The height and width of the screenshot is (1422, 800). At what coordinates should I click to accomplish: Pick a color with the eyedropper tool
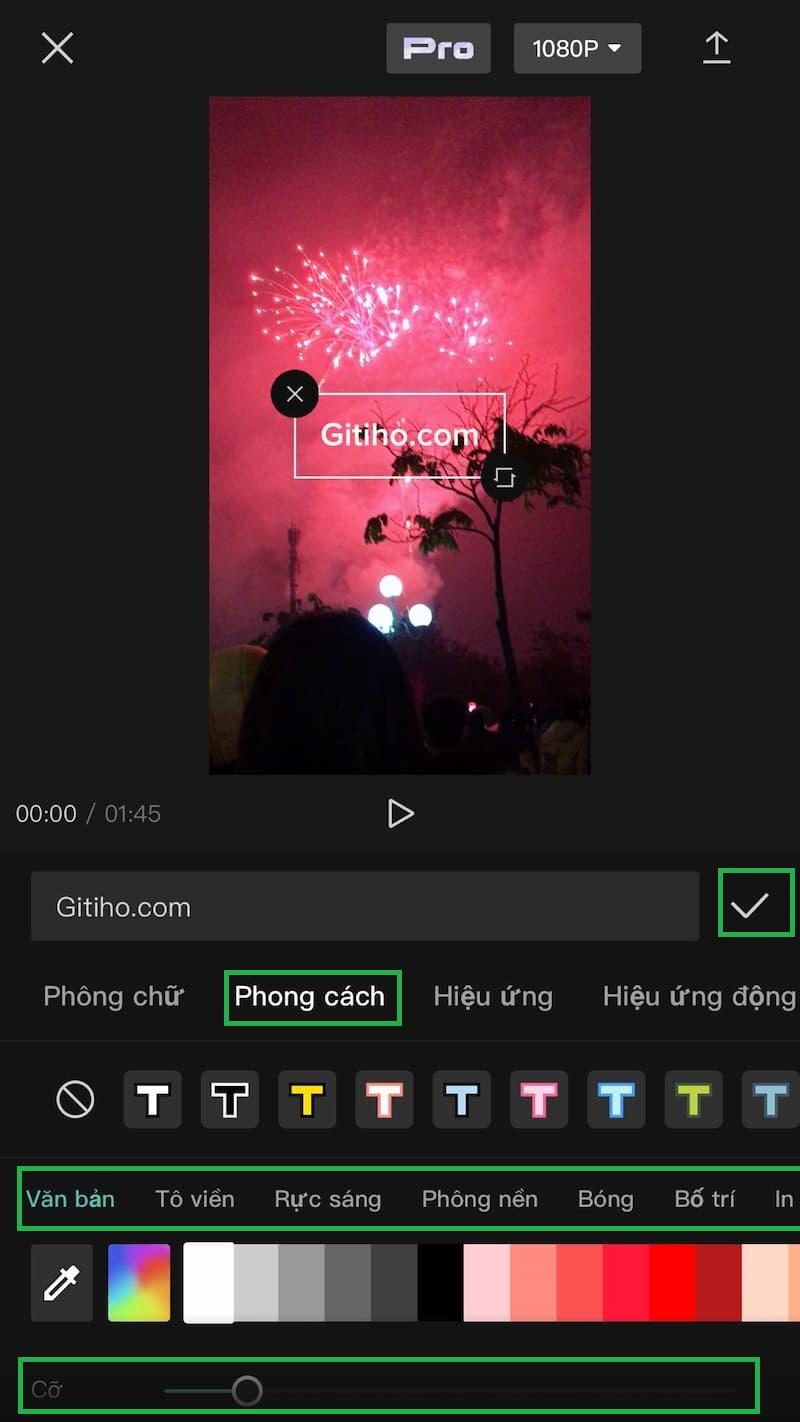coord(61,1283)
